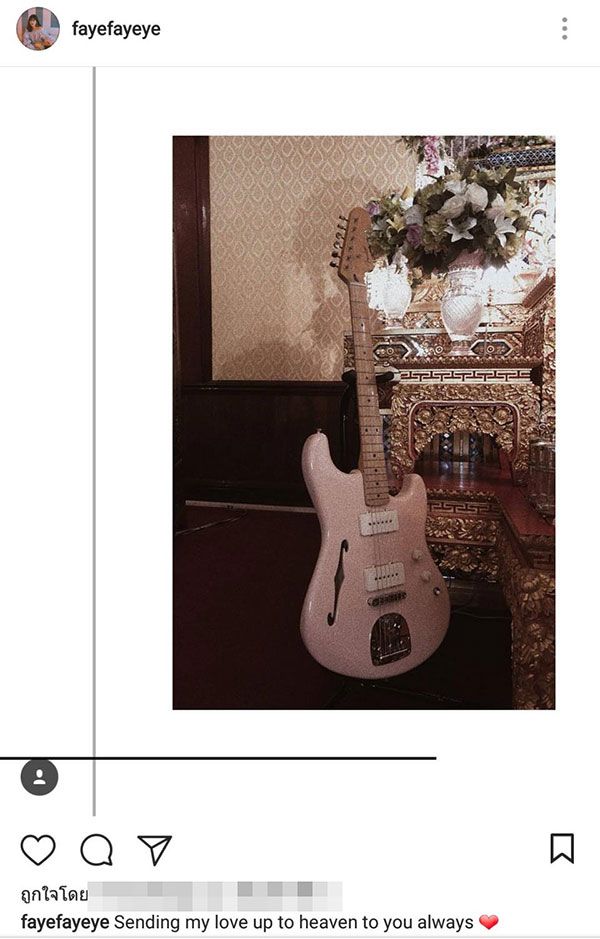Screen dimensions: 600x939
Task: Open the guitar photo post
Action: (x=363, y=422)
